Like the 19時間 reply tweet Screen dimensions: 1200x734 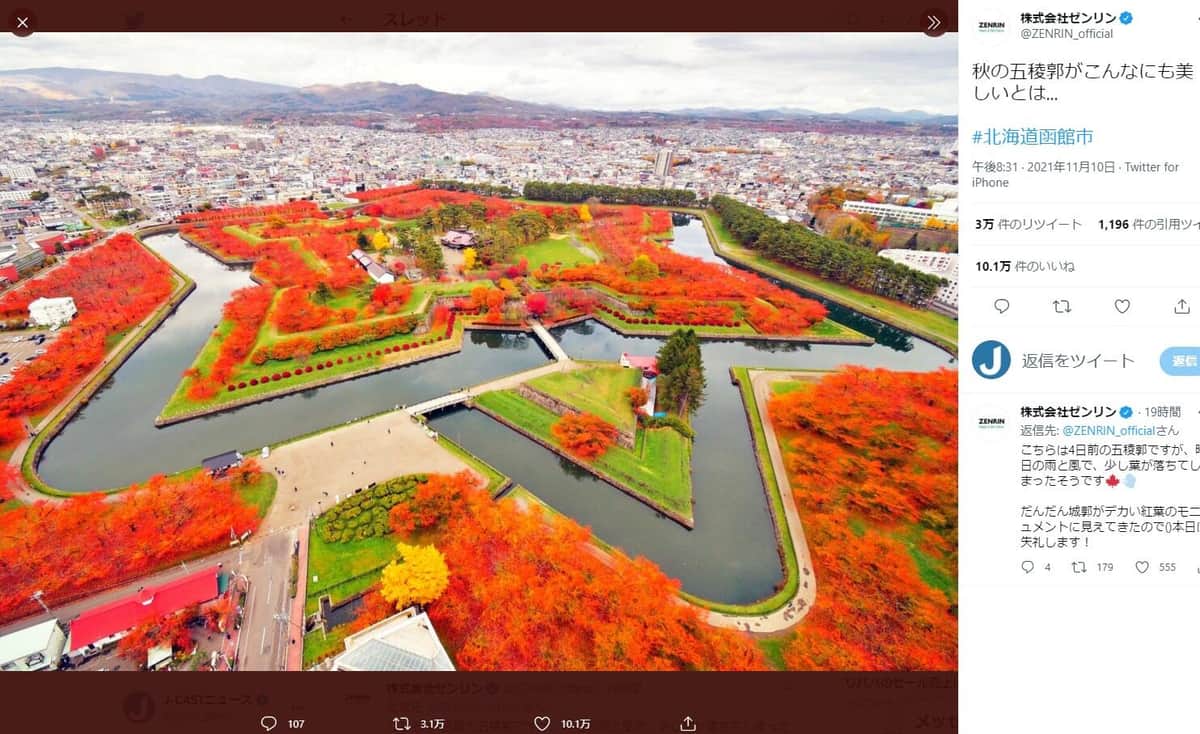[1142, 567]
